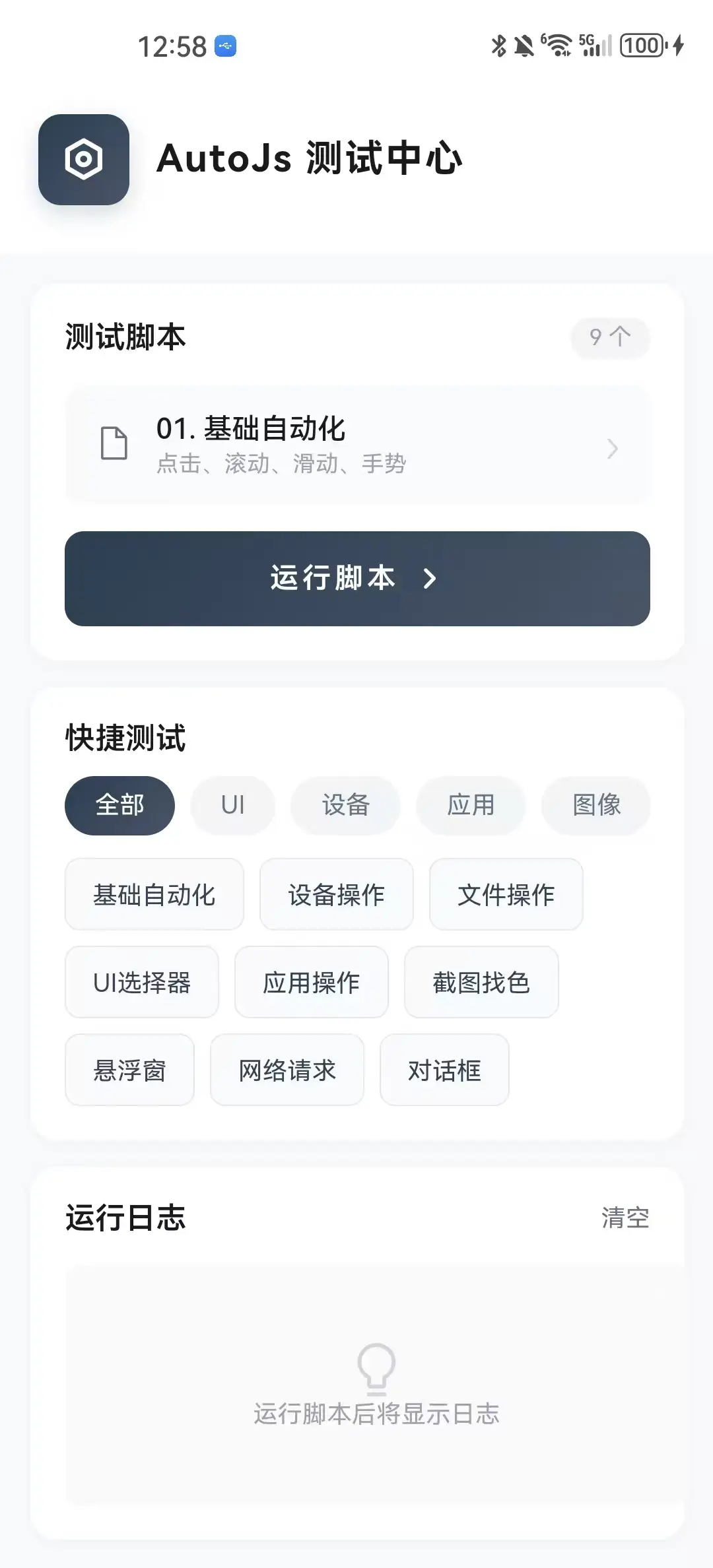
Task: Filter quick tests by 设备
Action: (345, 805)
